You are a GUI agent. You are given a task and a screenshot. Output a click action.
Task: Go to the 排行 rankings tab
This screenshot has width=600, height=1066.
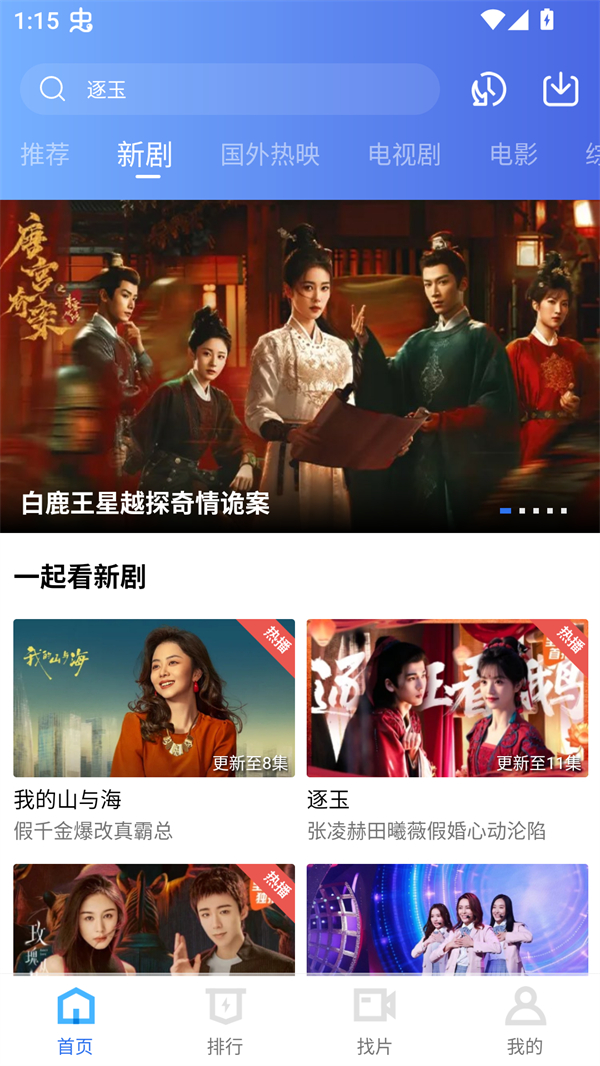[x=225, y=1020]
